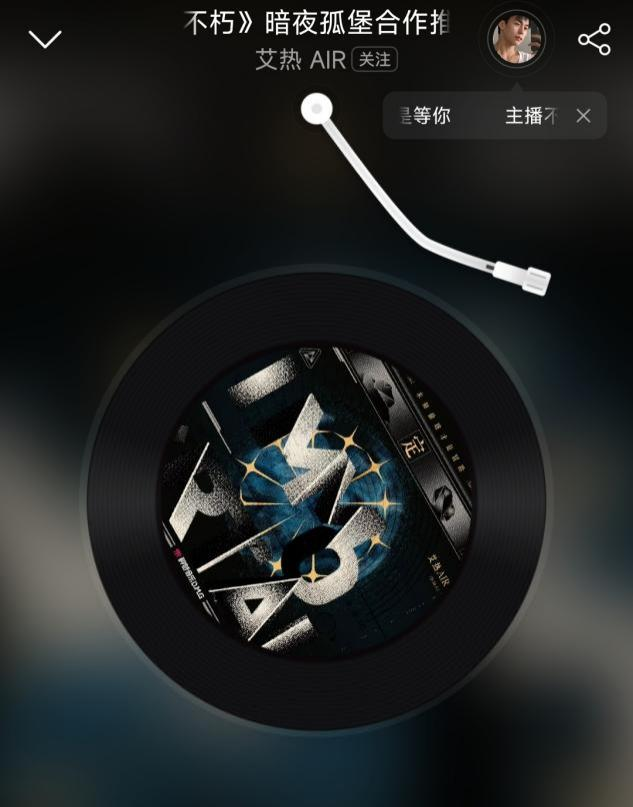
Task: Open the live host avatar
Action: click(x=516, y=40)
